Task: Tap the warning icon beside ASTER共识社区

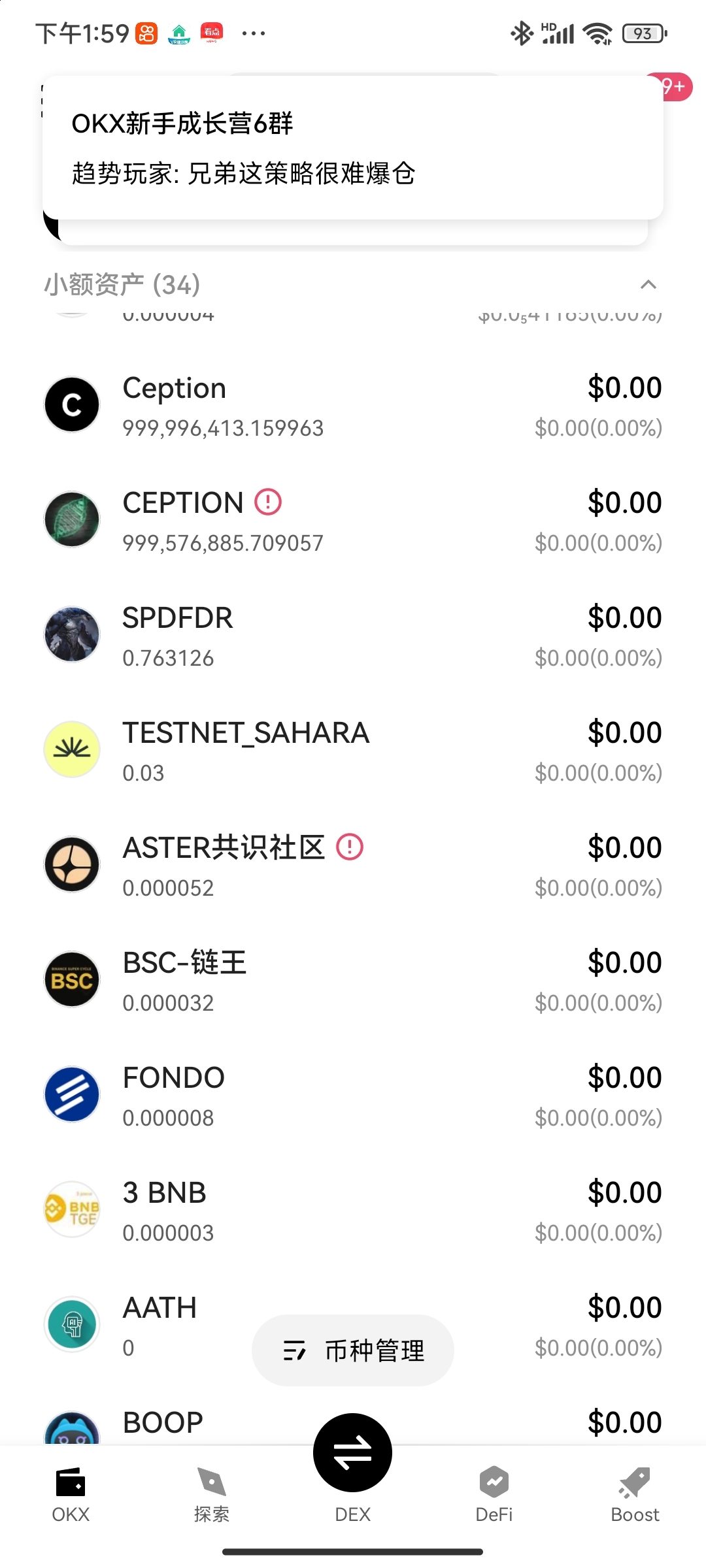Action: 350,847
